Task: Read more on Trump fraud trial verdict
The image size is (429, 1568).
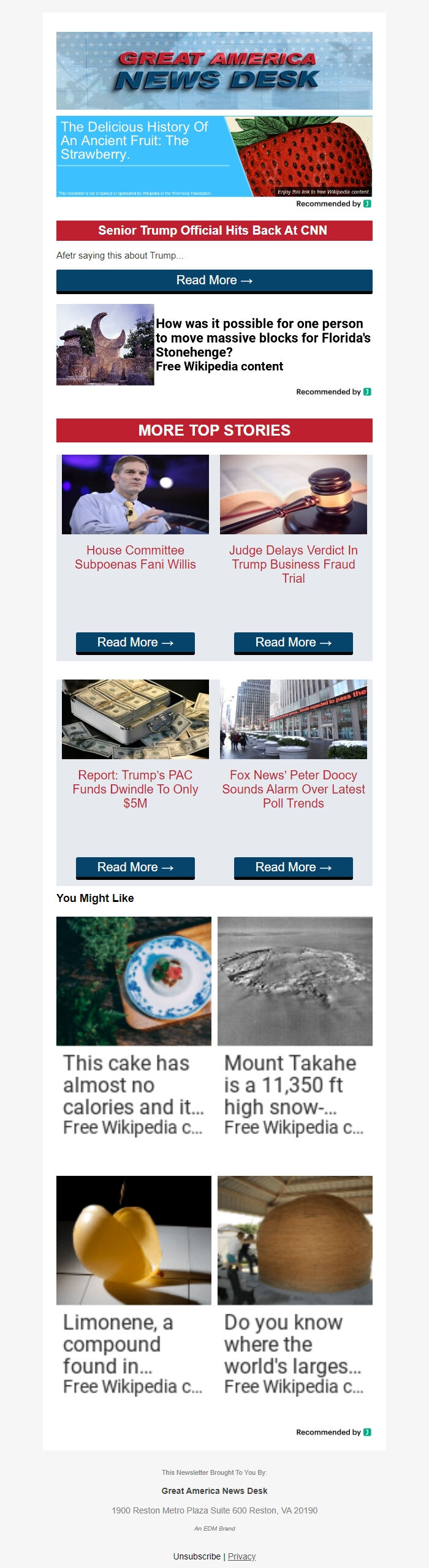Action: [293, 643]
